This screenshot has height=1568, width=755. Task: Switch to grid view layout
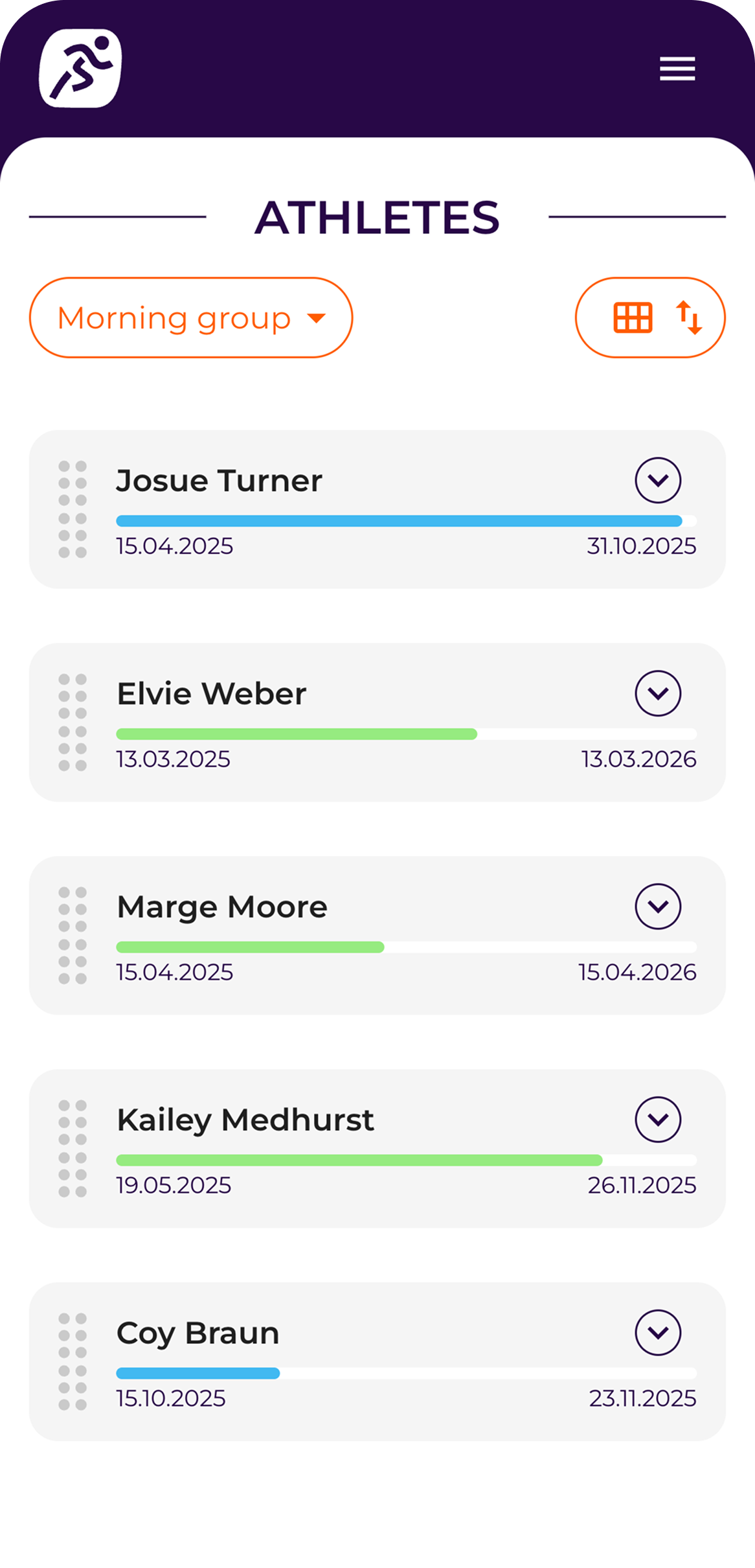tap(633, 317)
